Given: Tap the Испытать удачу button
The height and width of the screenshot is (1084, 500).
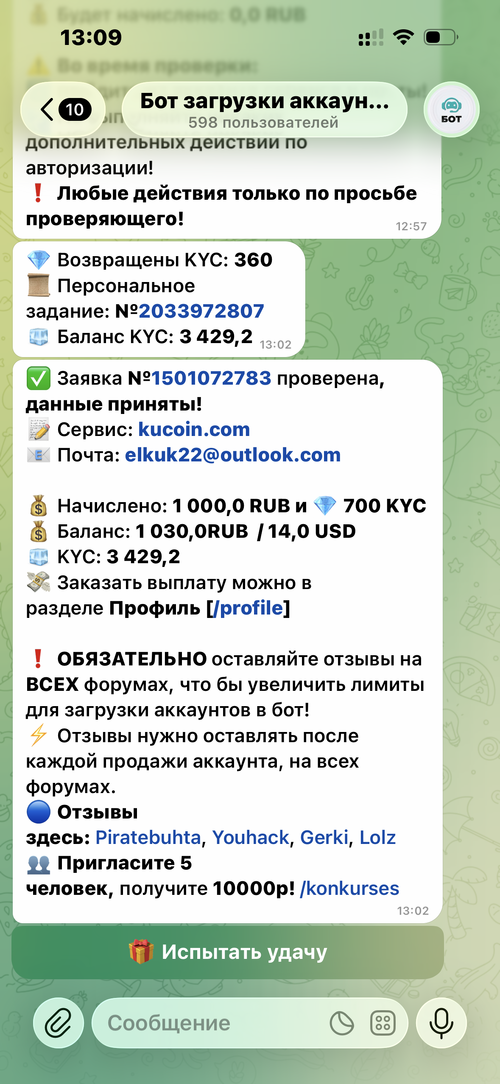Looking at the screenshot, I should (228, 953).
